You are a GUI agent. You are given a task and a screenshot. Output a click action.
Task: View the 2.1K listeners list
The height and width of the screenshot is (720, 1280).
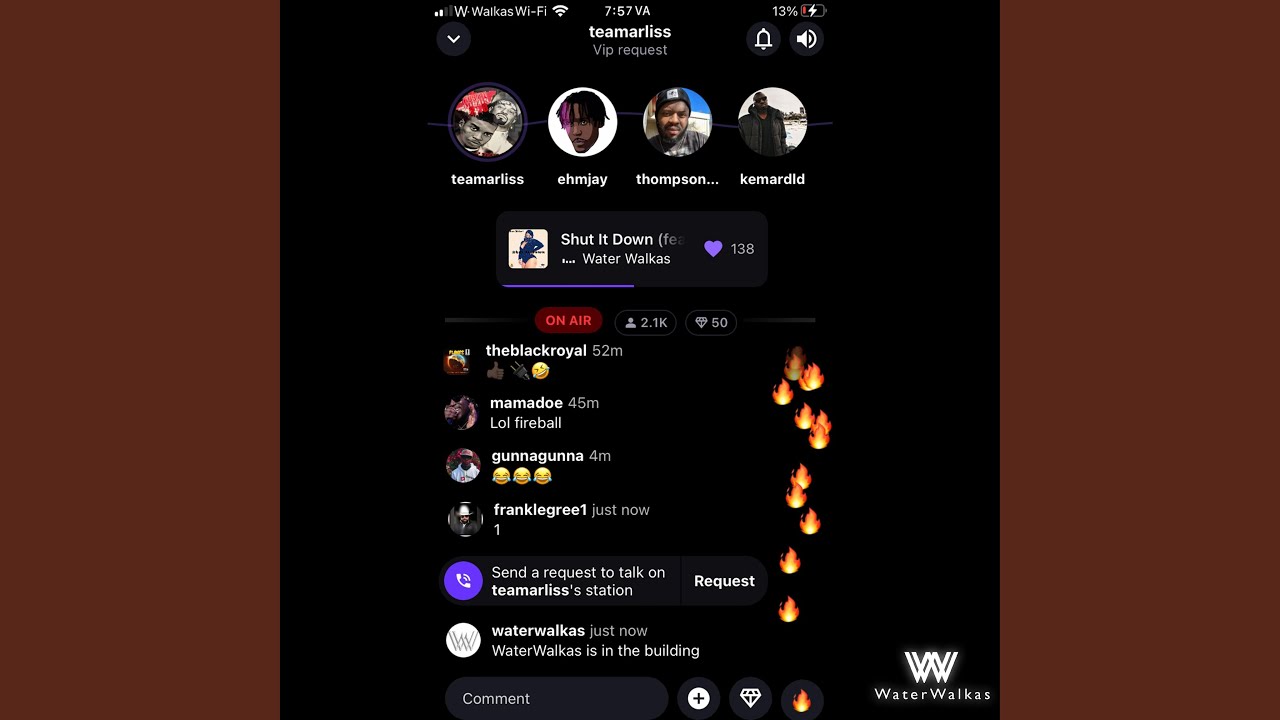point(645,322)
